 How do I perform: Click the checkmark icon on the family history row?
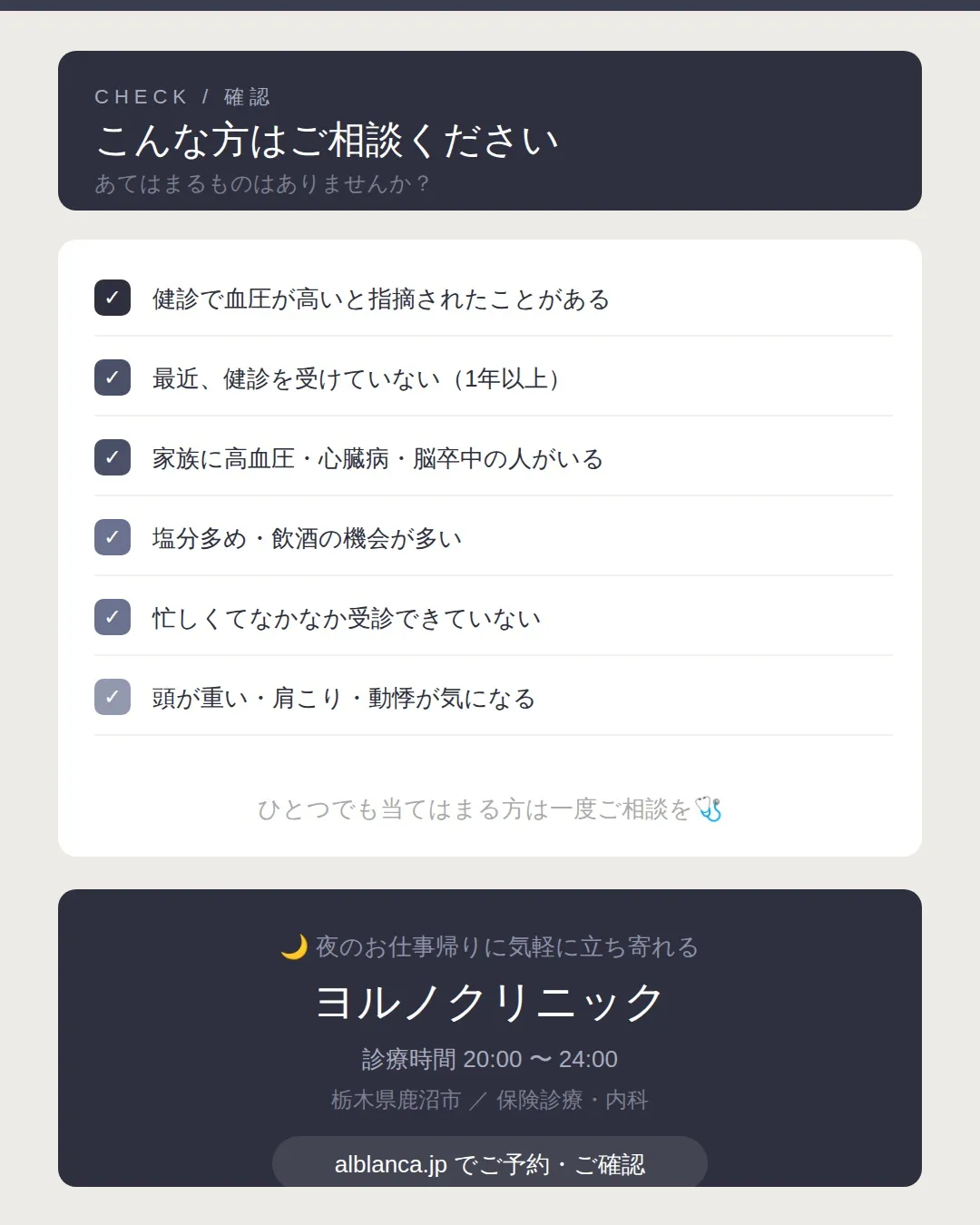(112, 457)
